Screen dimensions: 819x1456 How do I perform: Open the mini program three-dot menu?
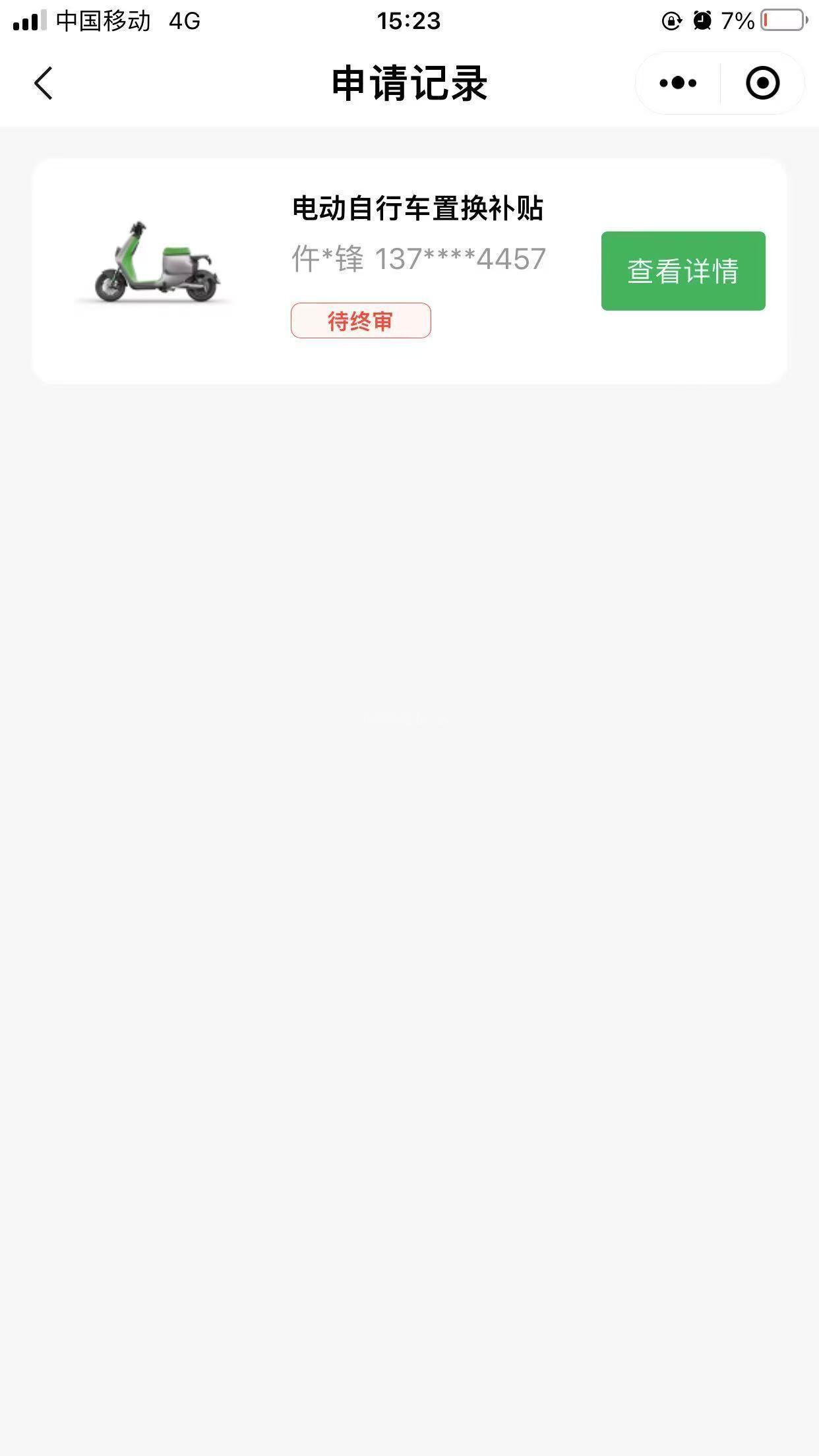point(678,83)
